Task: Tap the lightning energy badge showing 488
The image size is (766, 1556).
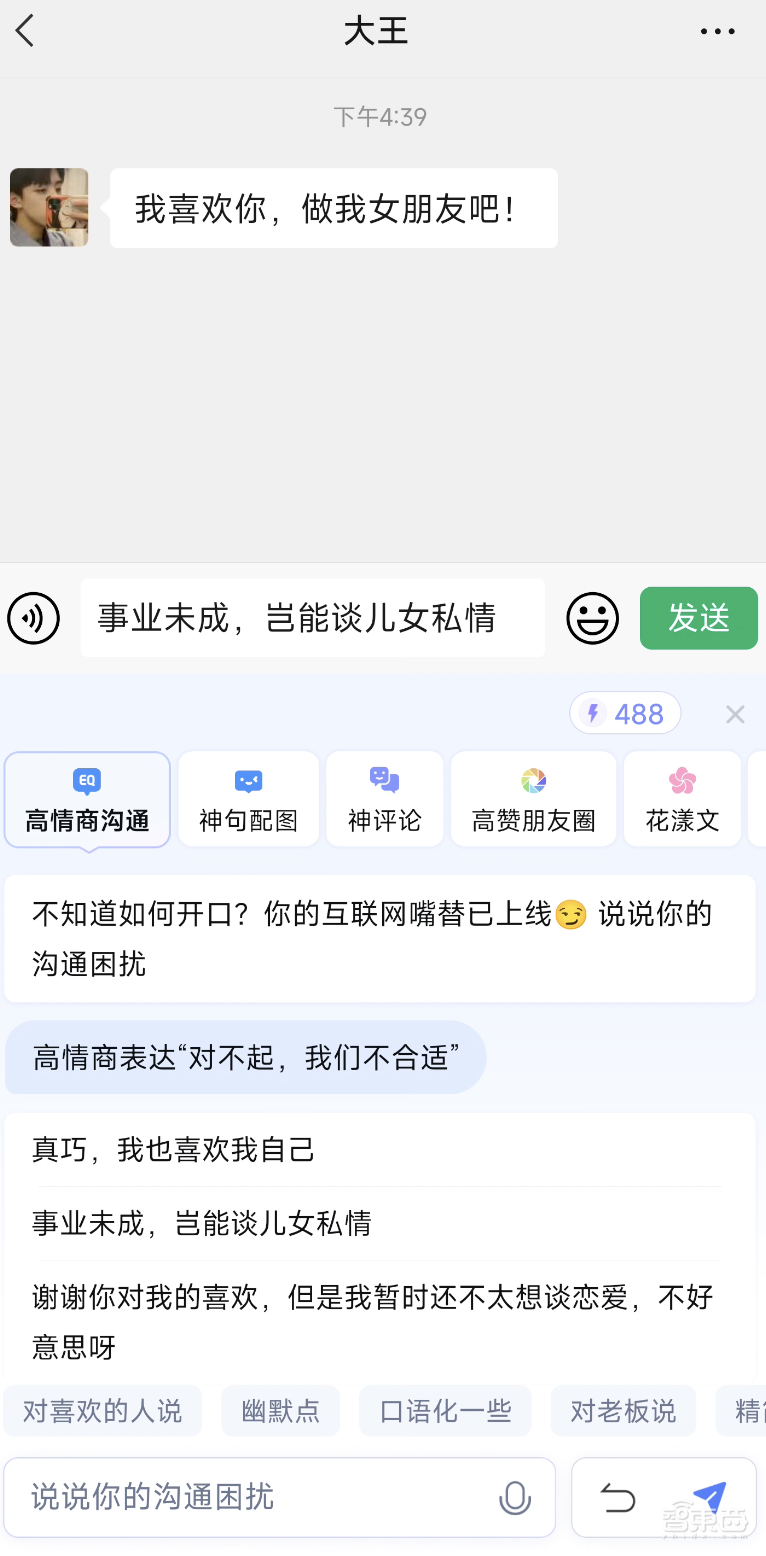Action: (x=624, y=713)
